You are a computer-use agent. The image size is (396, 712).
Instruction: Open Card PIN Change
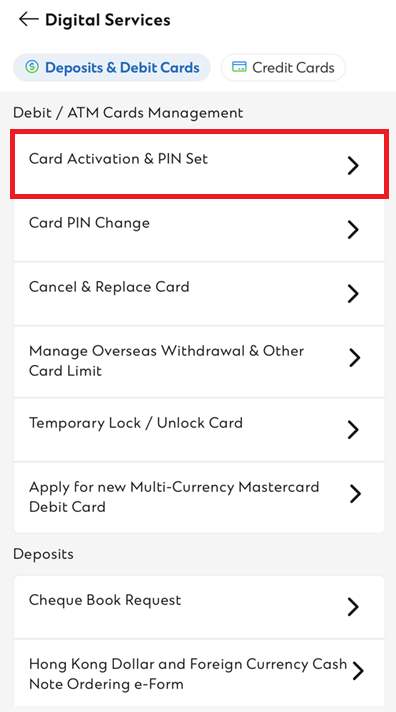click(199, 230)
